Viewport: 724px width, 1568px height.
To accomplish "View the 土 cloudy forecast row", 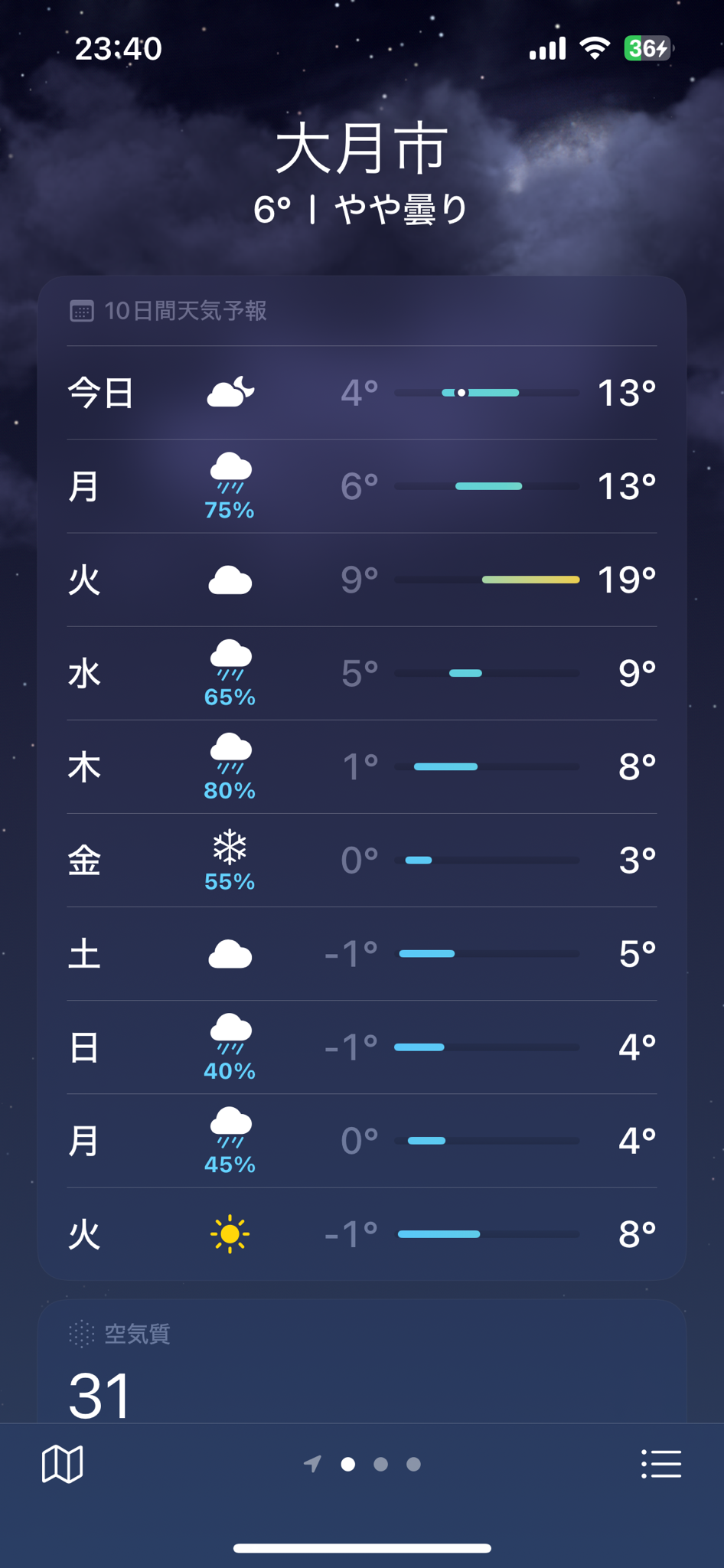I will 362,953.
